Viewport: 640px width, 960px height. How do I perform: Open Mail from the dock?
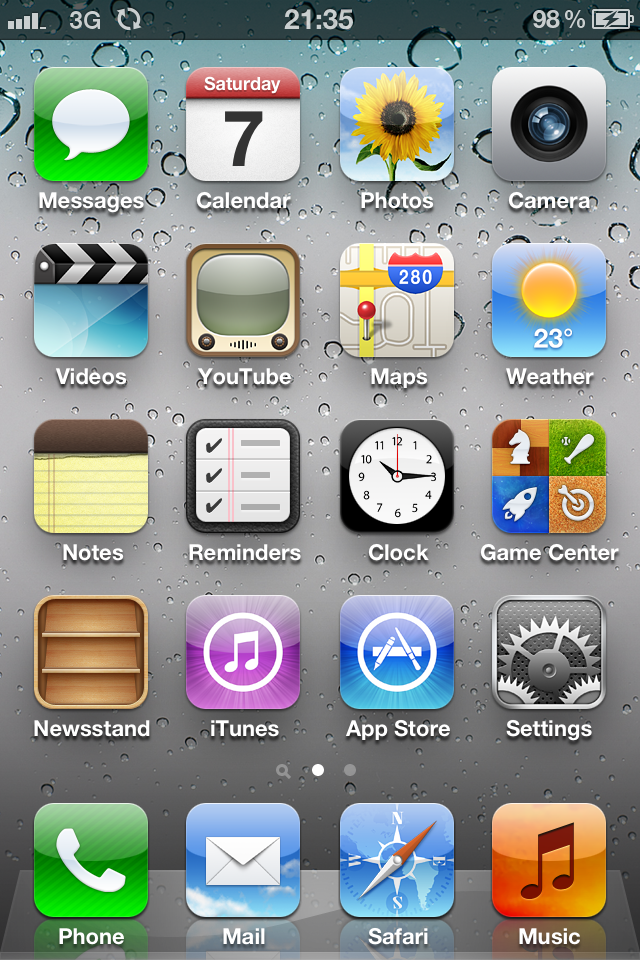pos(243,860)
